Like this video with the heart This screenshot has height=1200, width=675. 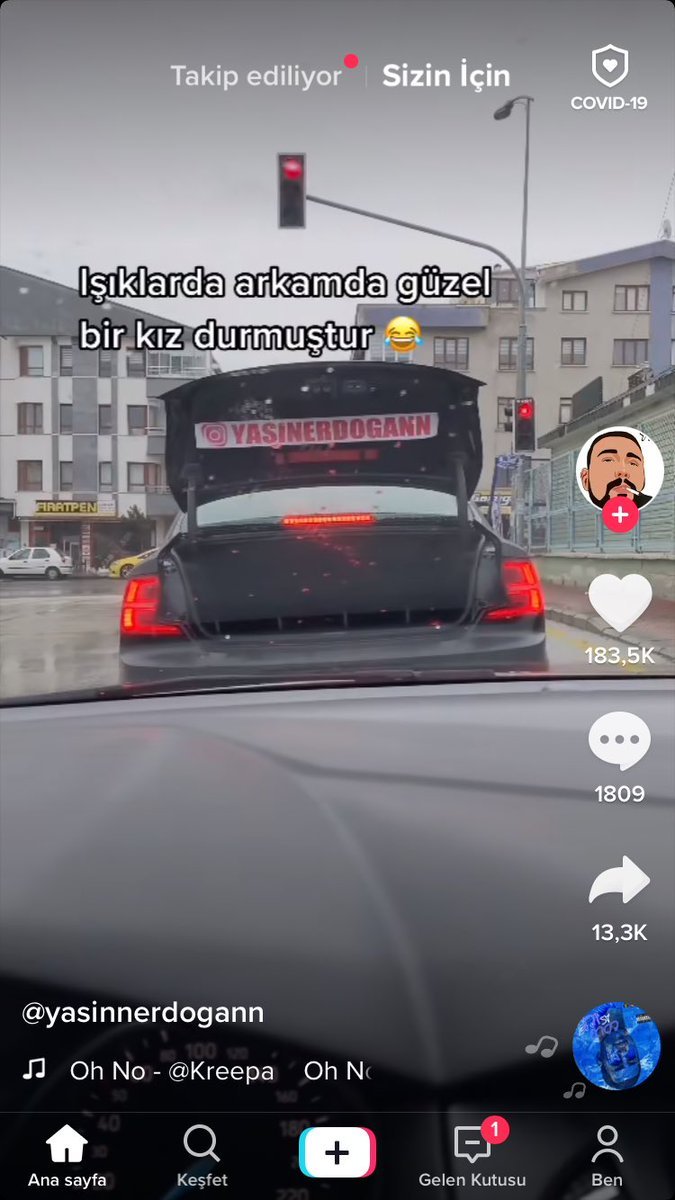pyautogui.click(x=620, y=603)
